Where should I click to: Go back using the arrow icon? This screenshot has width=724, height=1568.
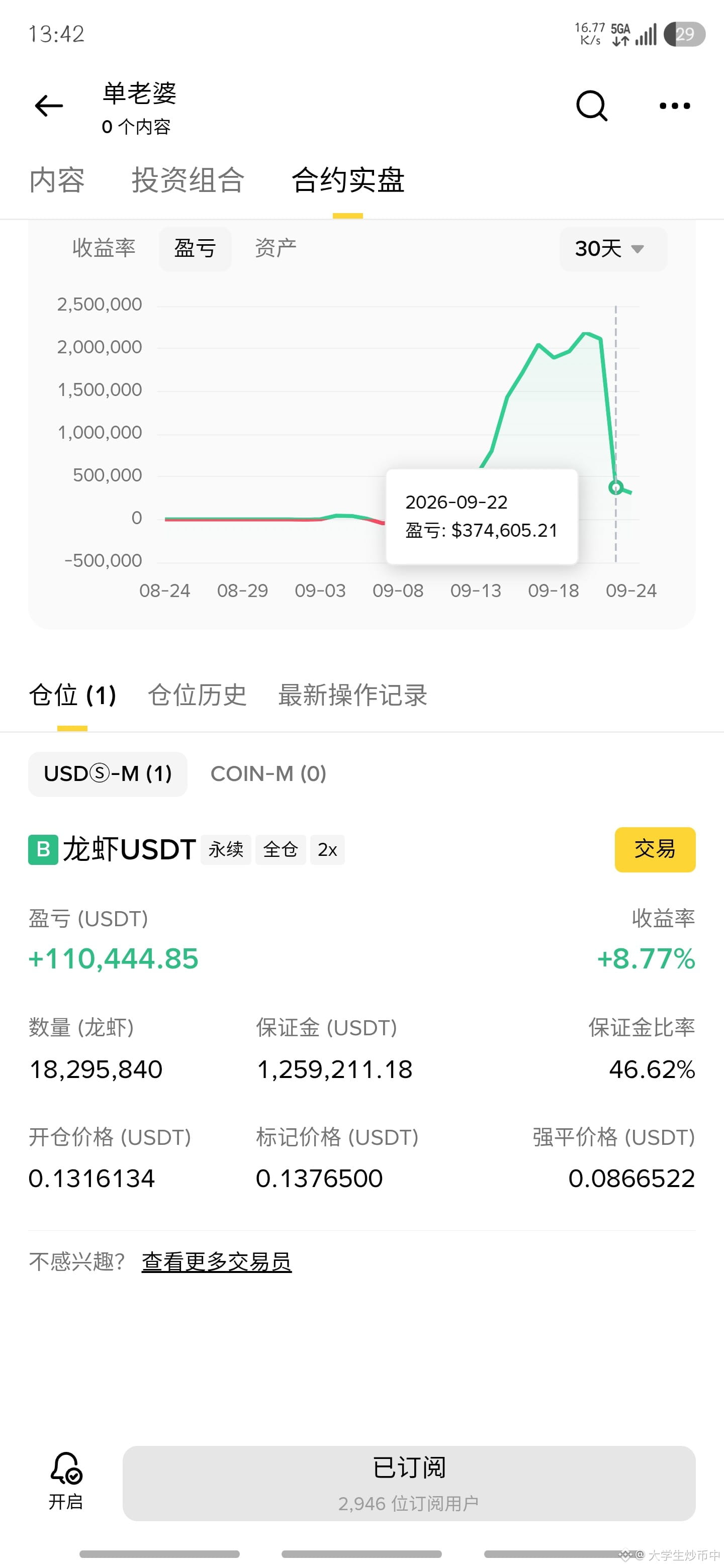(49, 106)
